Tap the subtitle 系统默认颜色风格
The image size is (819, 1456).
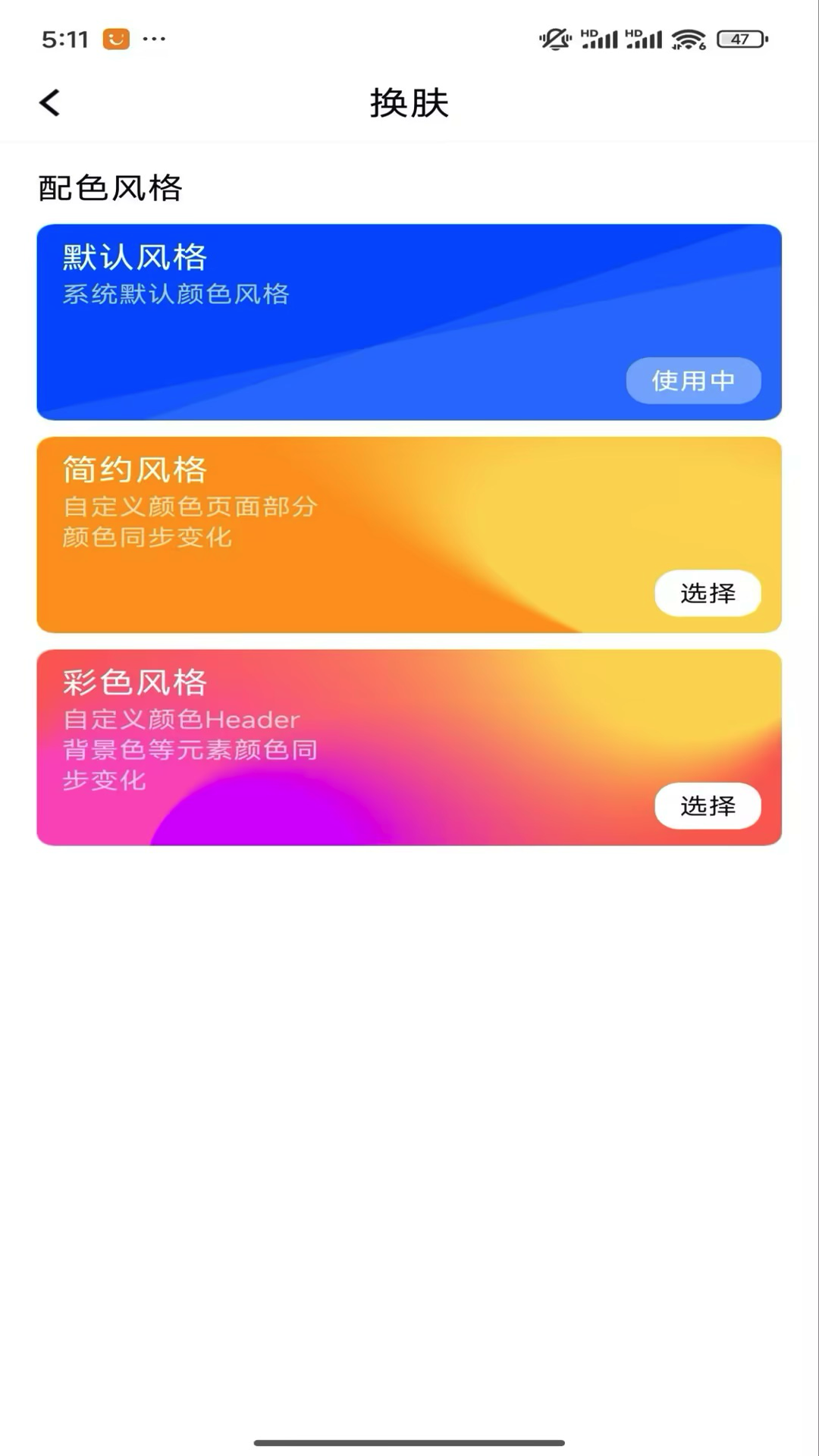[x=176, y=294]
